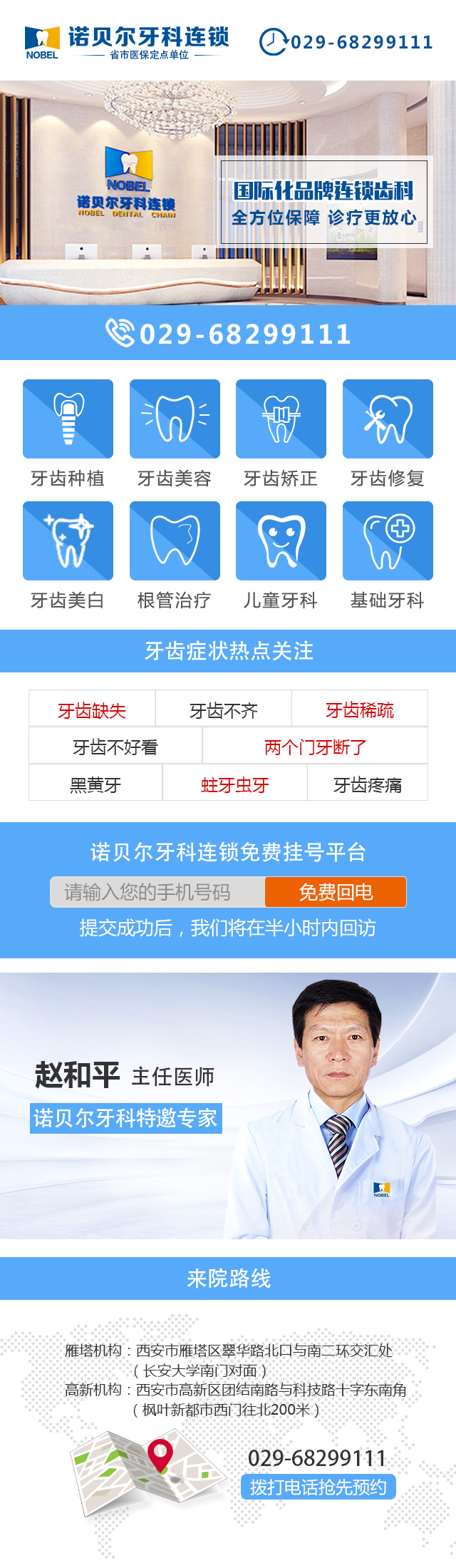456x1568 pixels.
Task: Select the 蛀牙虫牙 symptom link
Action: click(x=234, y=784)
